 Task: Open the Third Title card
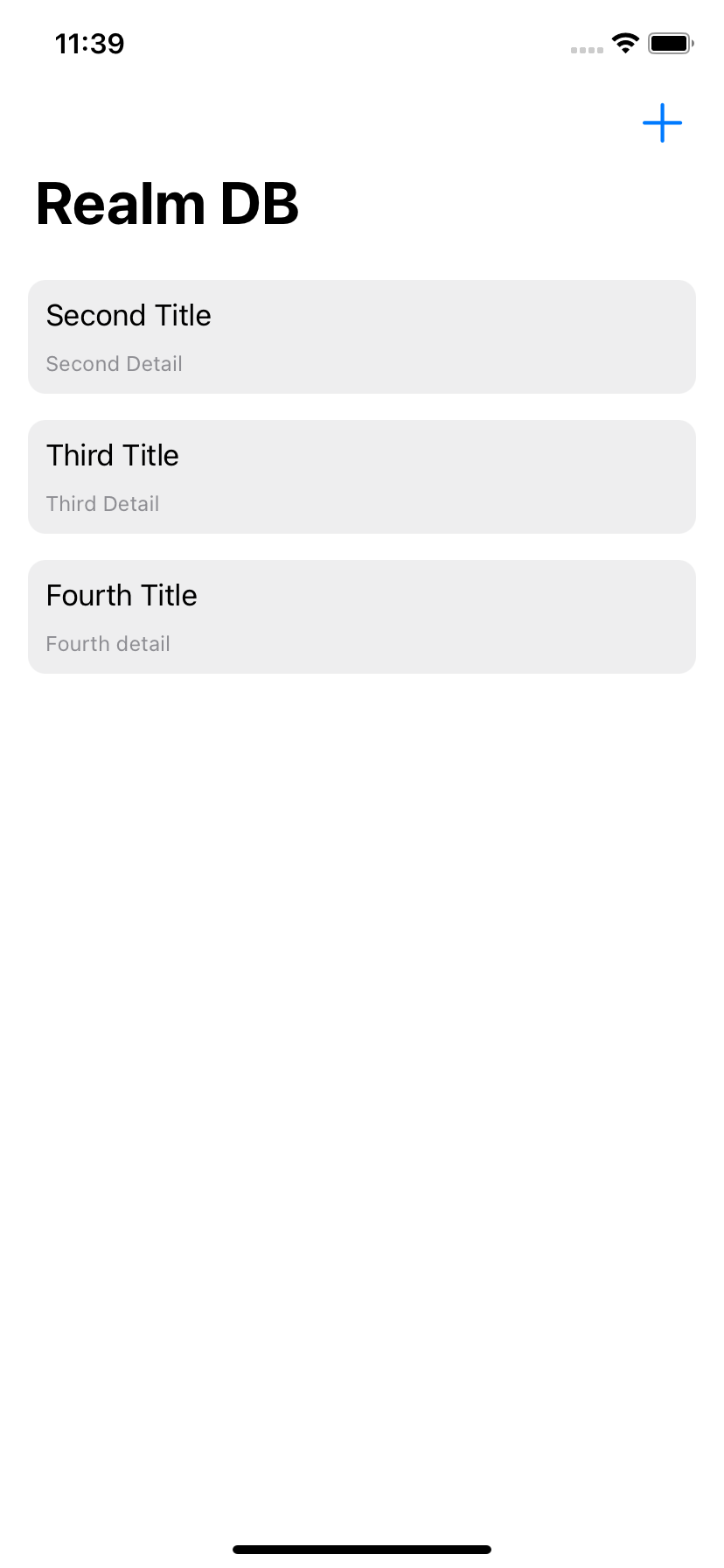tap(361, 477)
